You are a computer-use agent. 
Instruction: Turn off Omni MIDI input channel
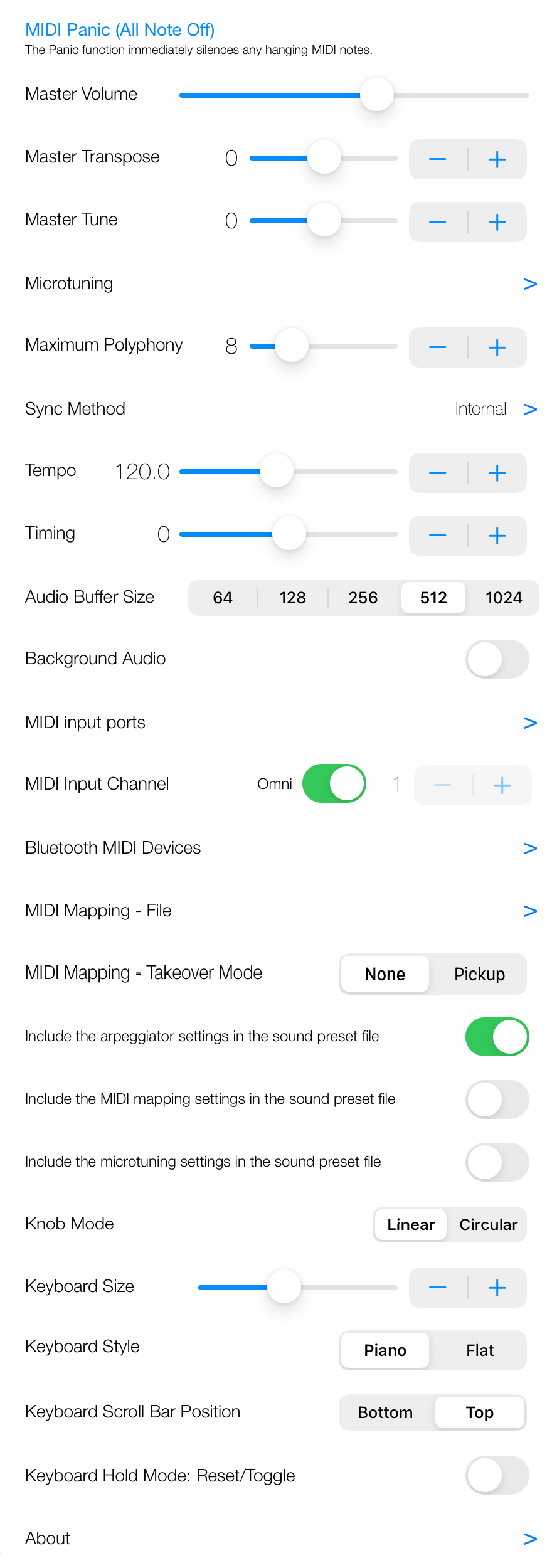[334, 783]
